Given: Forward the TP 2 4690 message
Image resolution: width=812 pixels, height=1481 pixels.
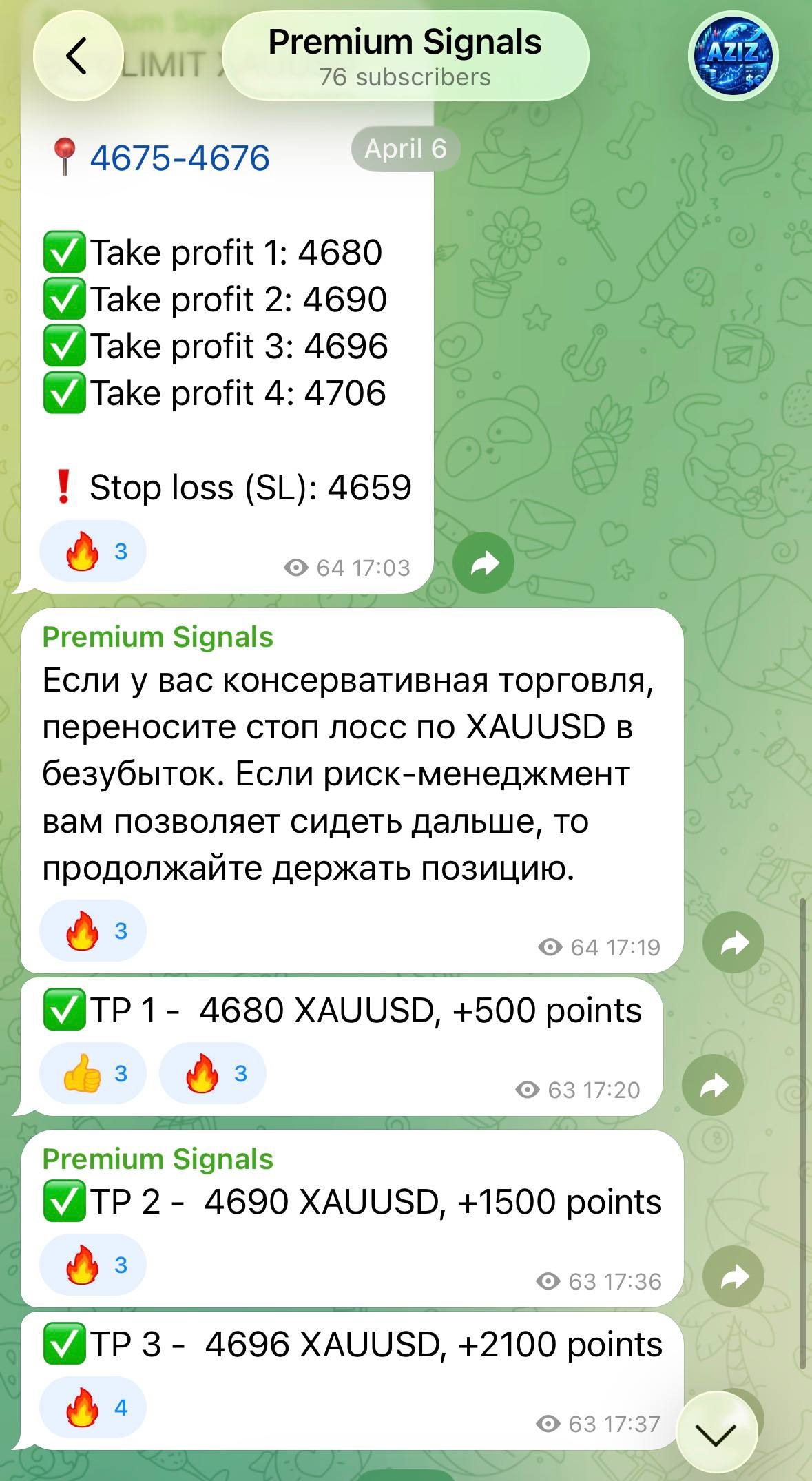Looking at the screenshot, I should coord(733,1276).
